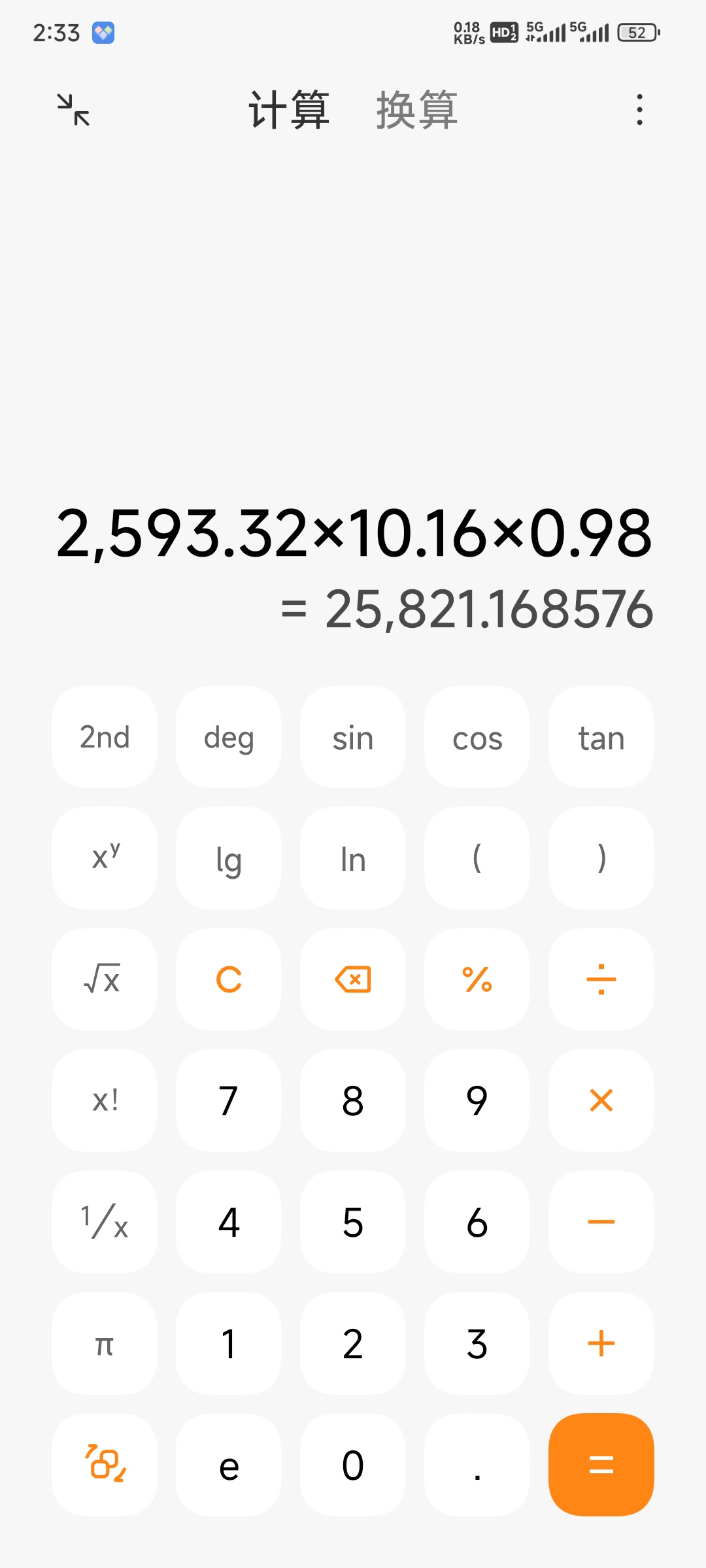The width and height of the screenshot is (706, 1568).
Task: Tap the percent key
Action: [x=477, y=979]
